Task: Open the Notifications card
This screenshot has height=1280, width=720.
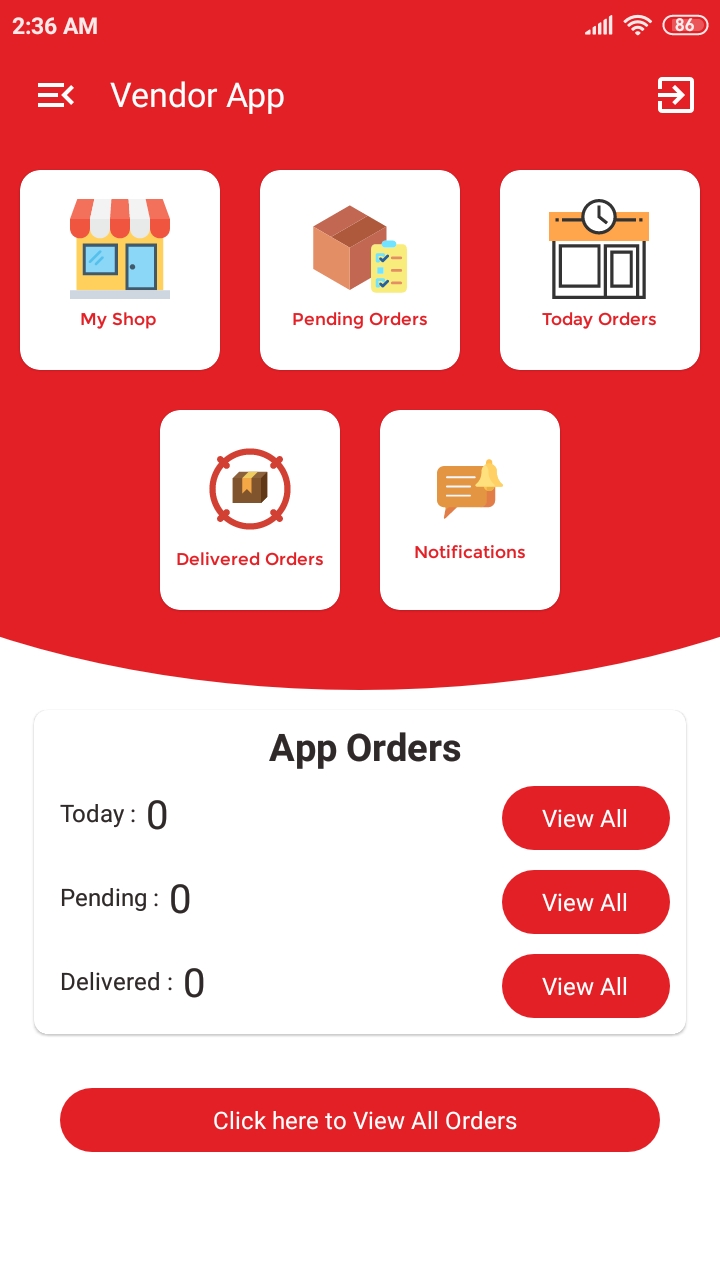Action: pos(470,510)
